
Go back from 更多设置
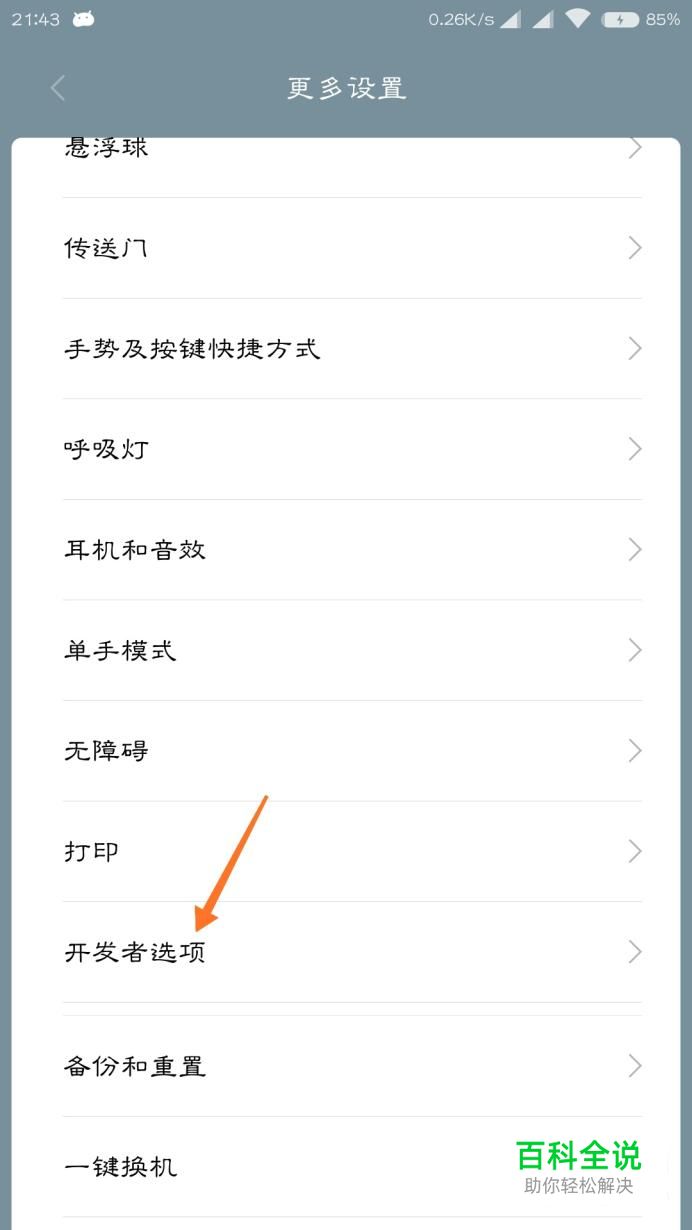58,88
